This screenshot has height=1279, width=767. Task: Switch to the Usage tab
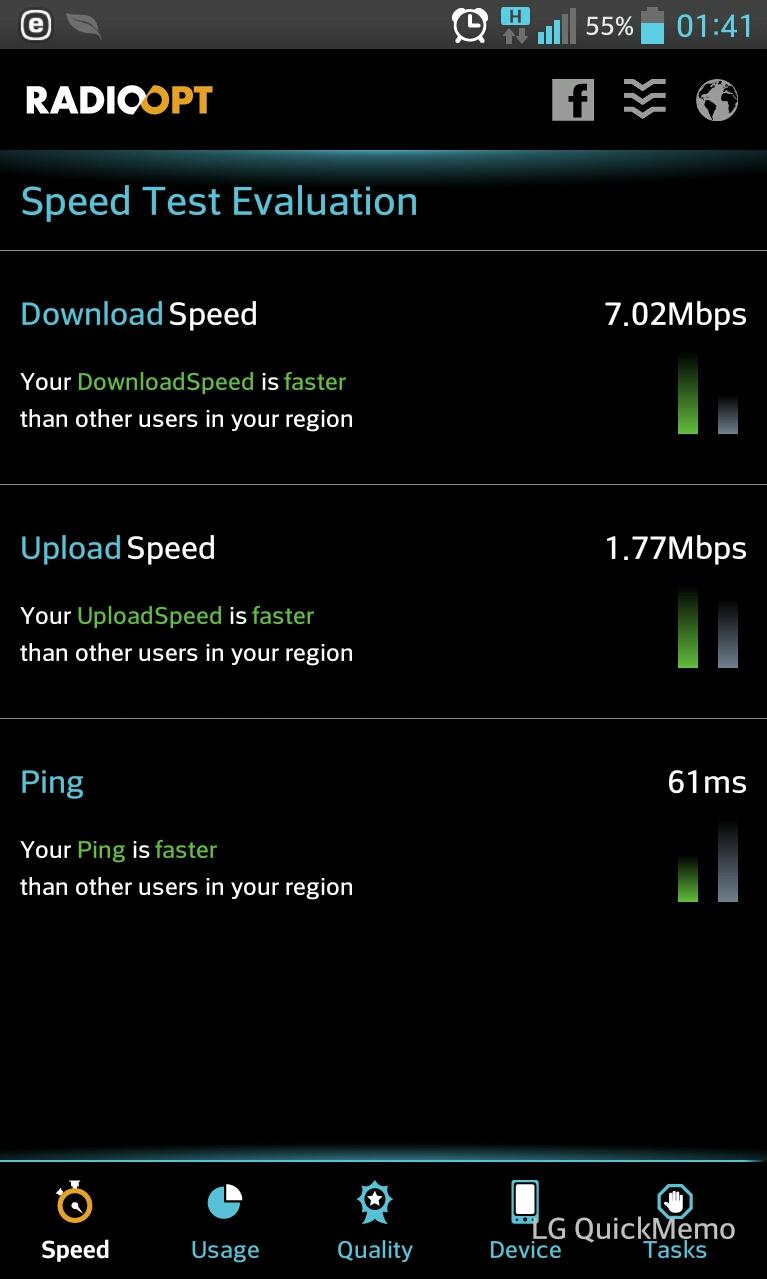[x=225, y=1221]
